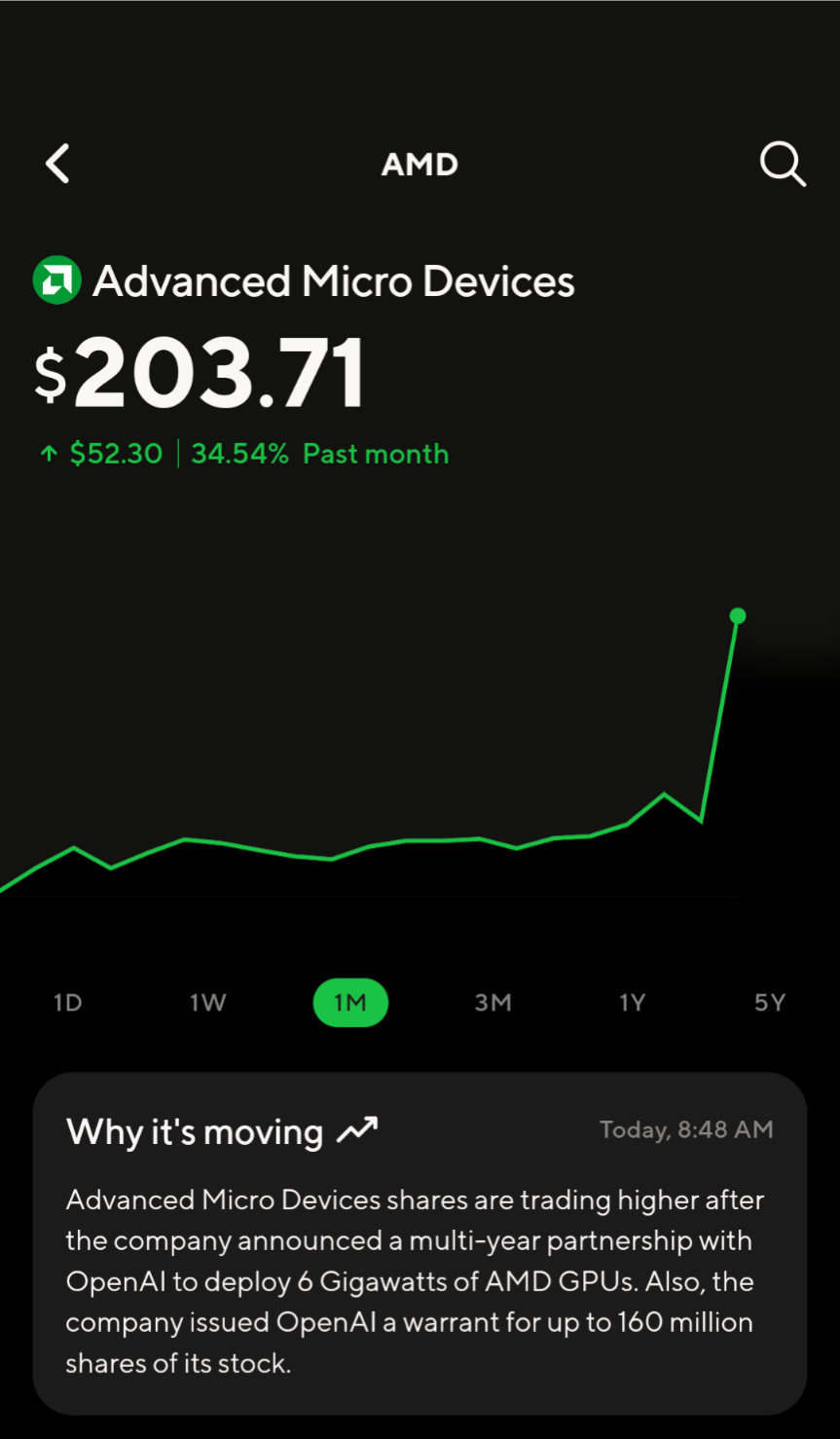Viewport: 840px width, 1439px height.
Task: View the 5Y price history
Action: 769,1003
